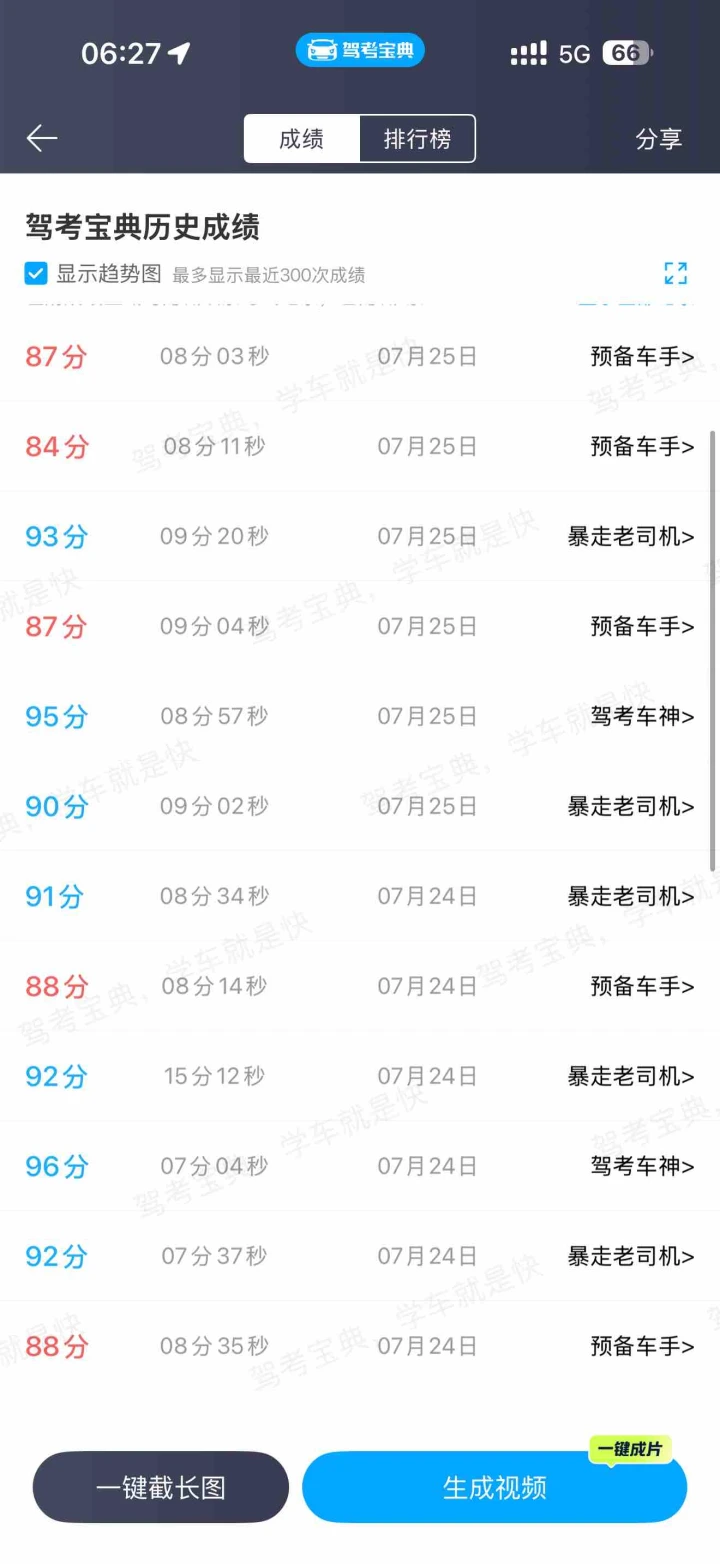Open the 84分 预备车手 record
Screen dimensions: 720x1564
coord(360,446)
